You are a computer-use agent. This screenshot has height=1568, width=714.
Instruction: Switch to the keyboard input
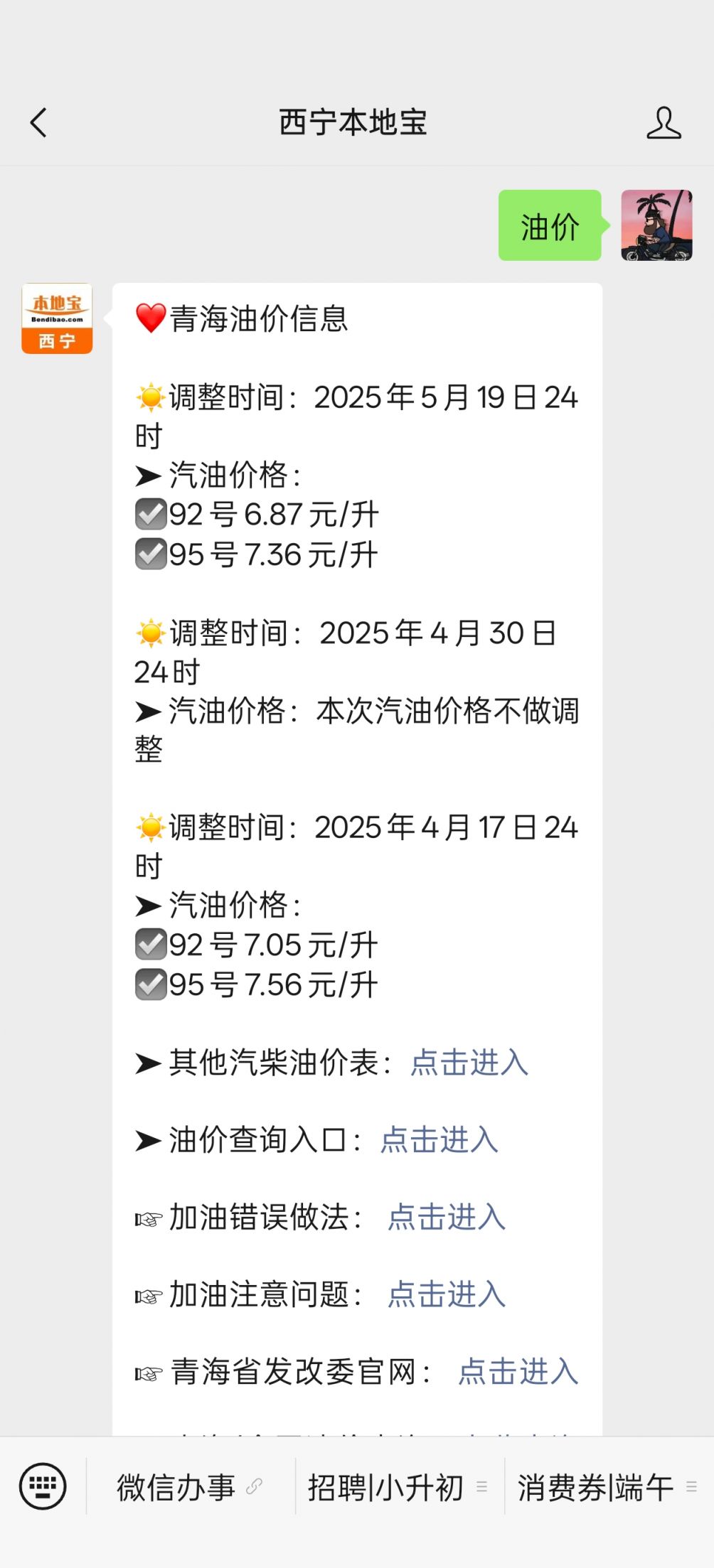43,1486
